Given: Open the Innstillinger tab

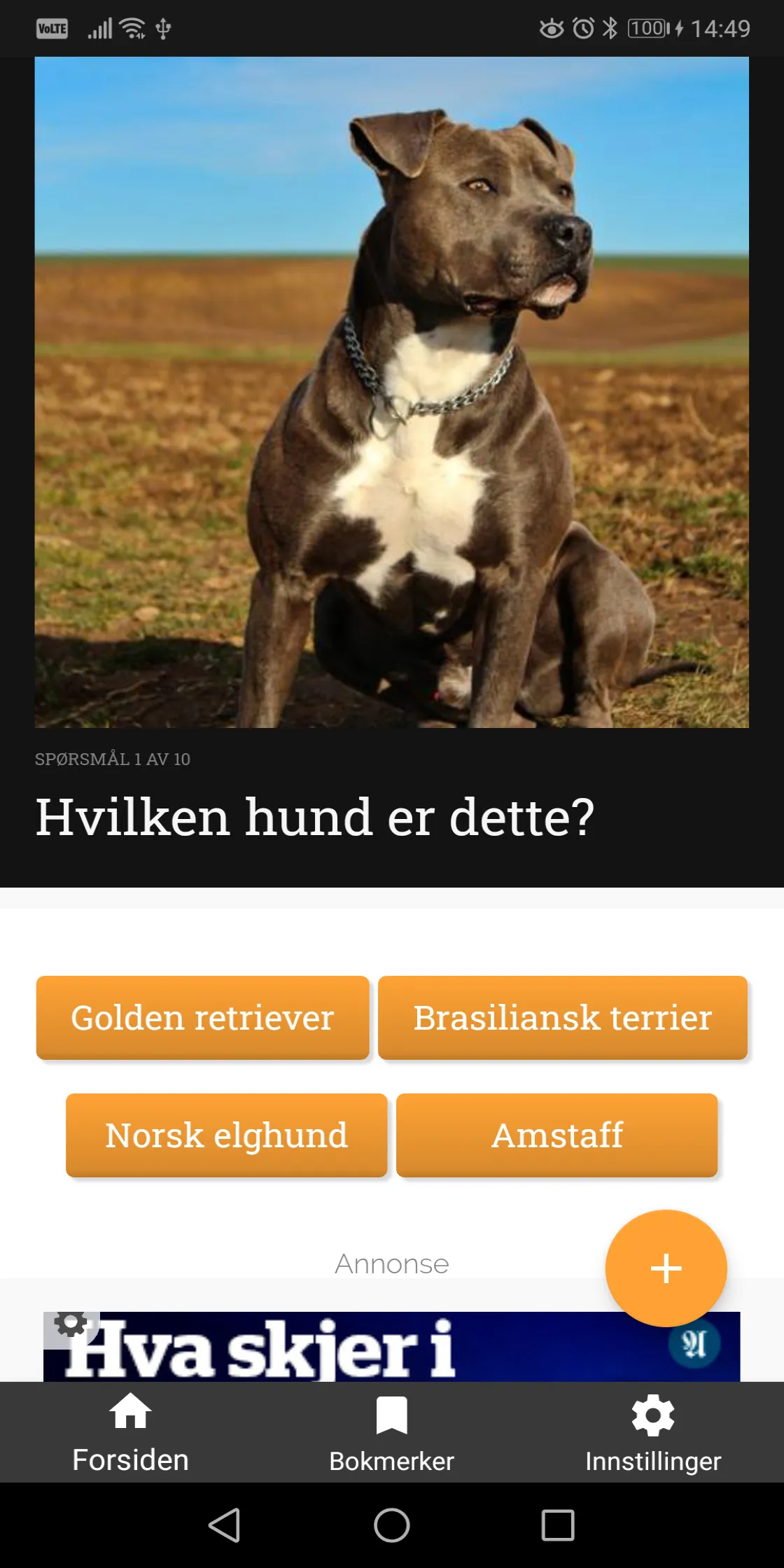Looking at the screenshot, I should (652, 1432).
